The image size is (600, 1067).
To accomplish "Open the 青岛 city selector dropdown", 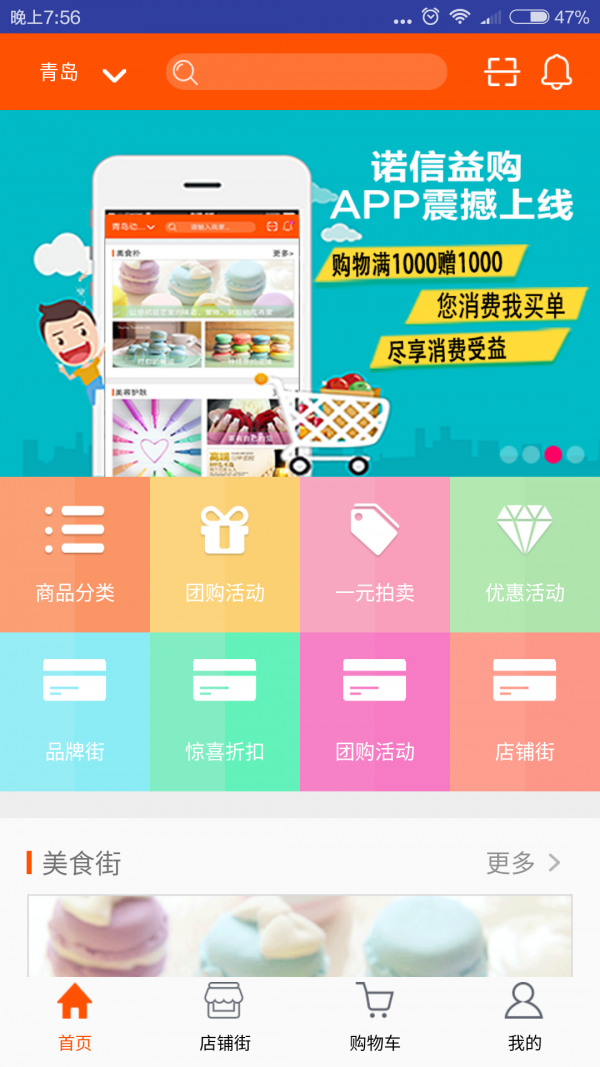I will click(x=83, y=73).
